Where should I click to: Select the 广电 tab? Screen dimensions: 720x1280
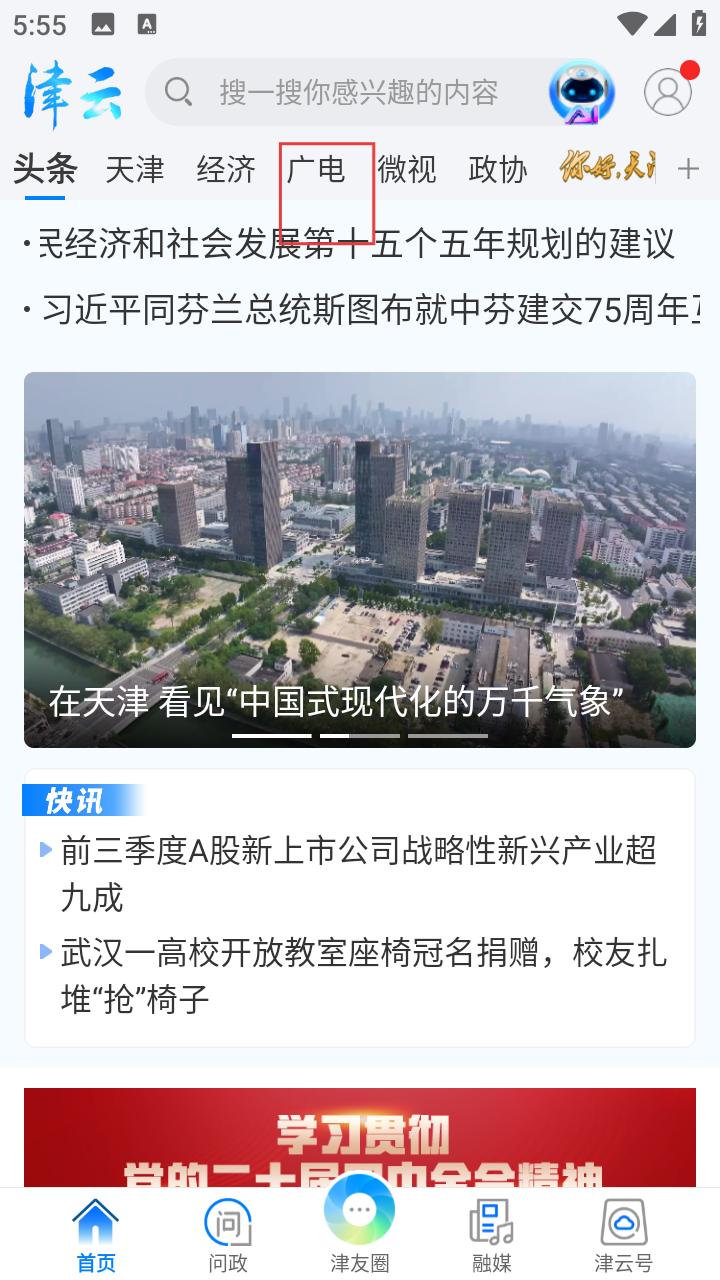[x=316, y=170]
